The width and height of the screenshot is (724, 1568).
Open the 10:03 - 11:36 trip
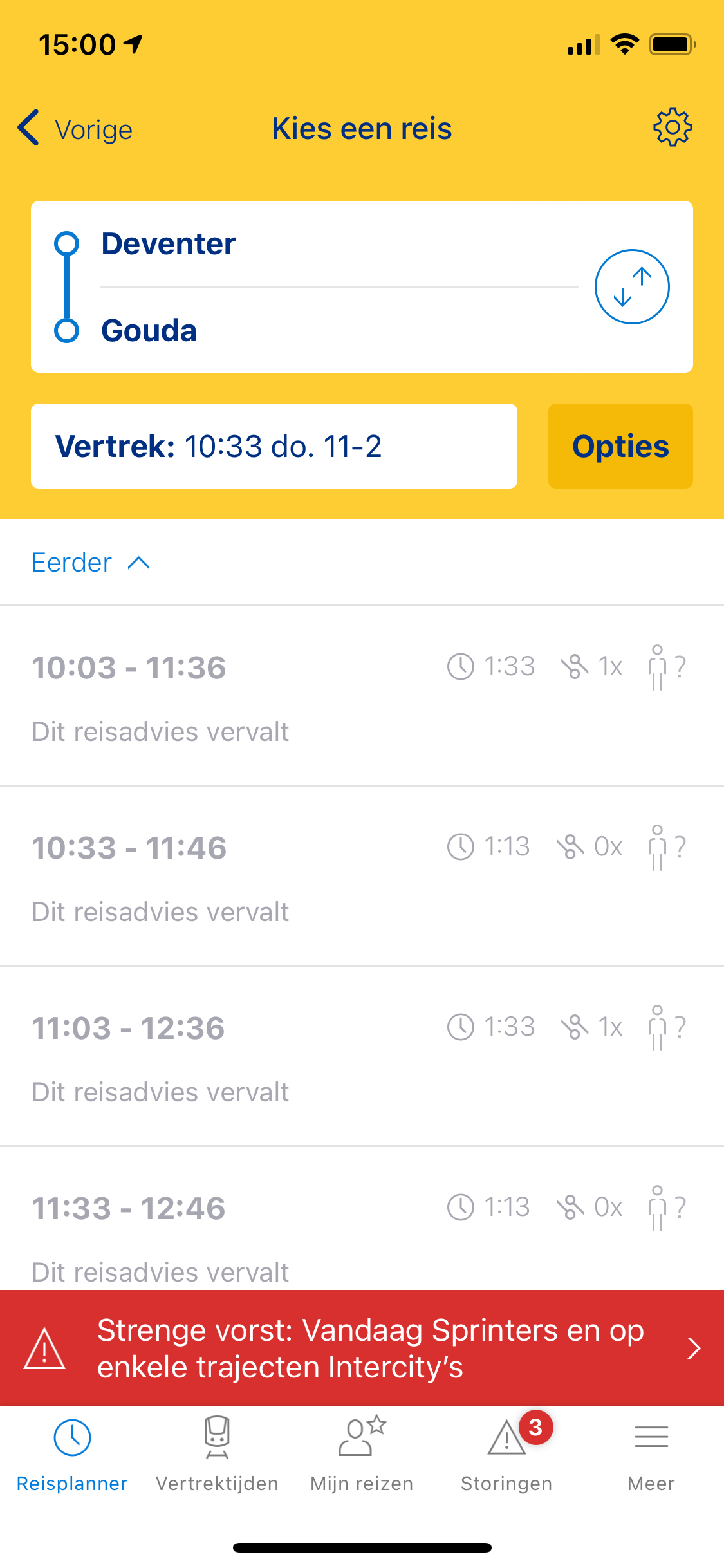coord(362,696)
